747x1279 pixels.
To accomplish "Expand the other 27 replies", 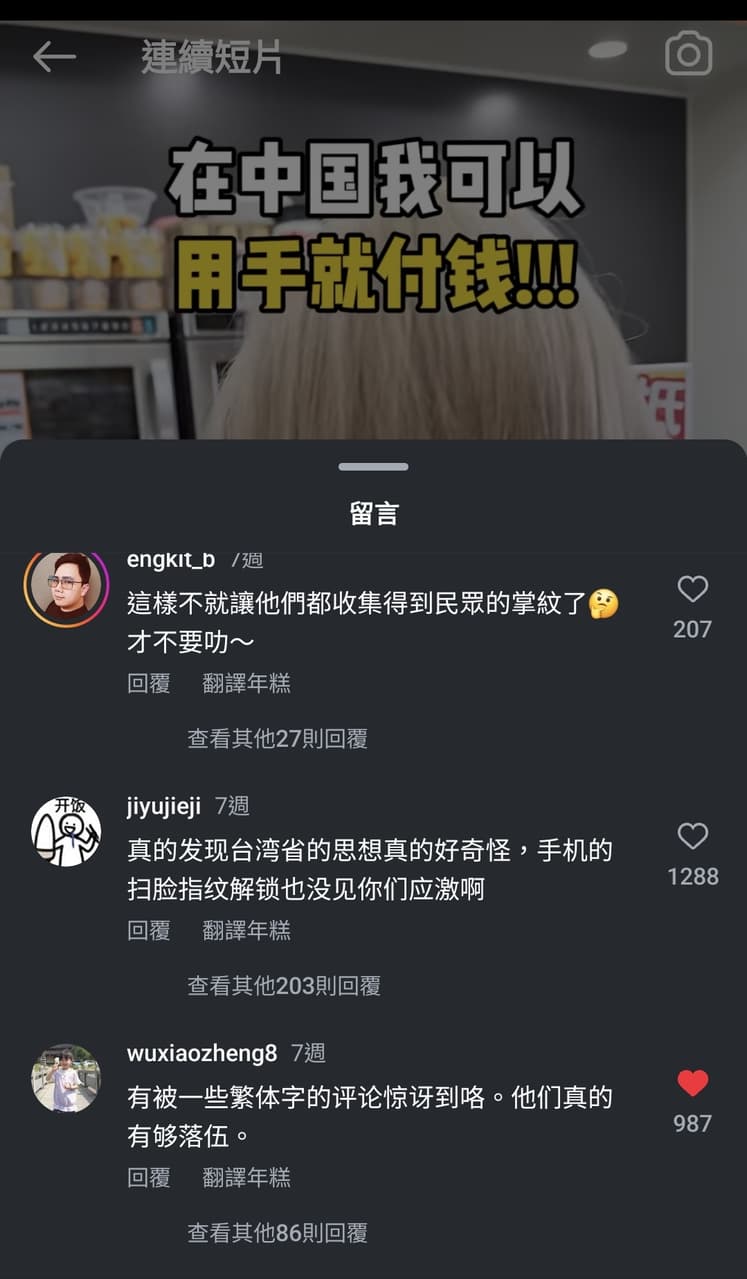I will click(277, 738).
